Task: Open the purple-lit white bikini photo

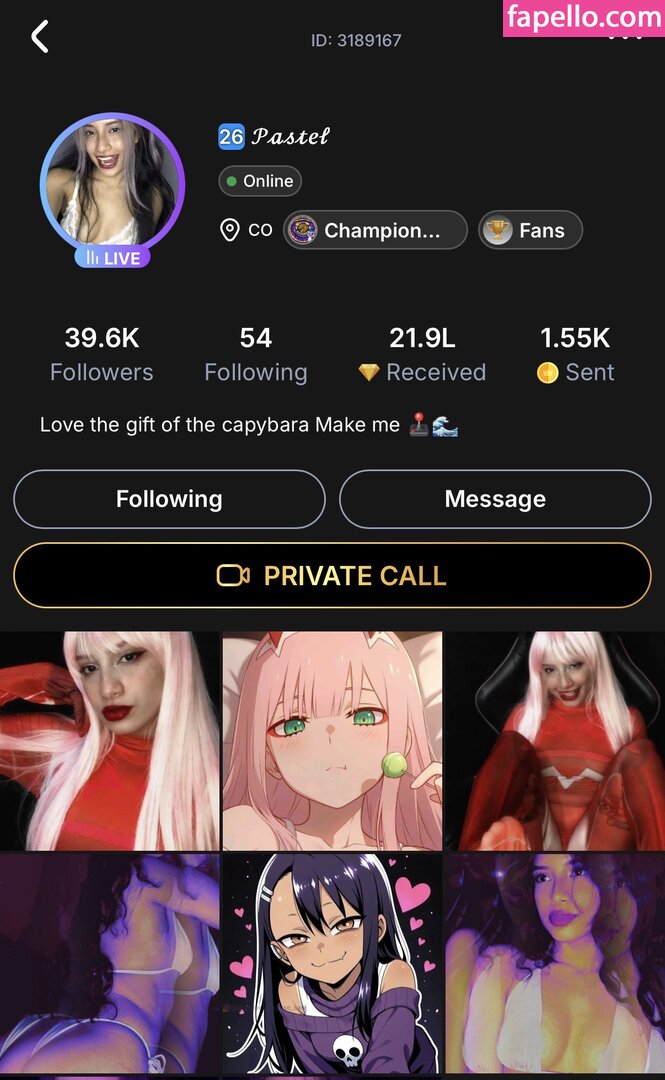Action: (x=109, y=963)
